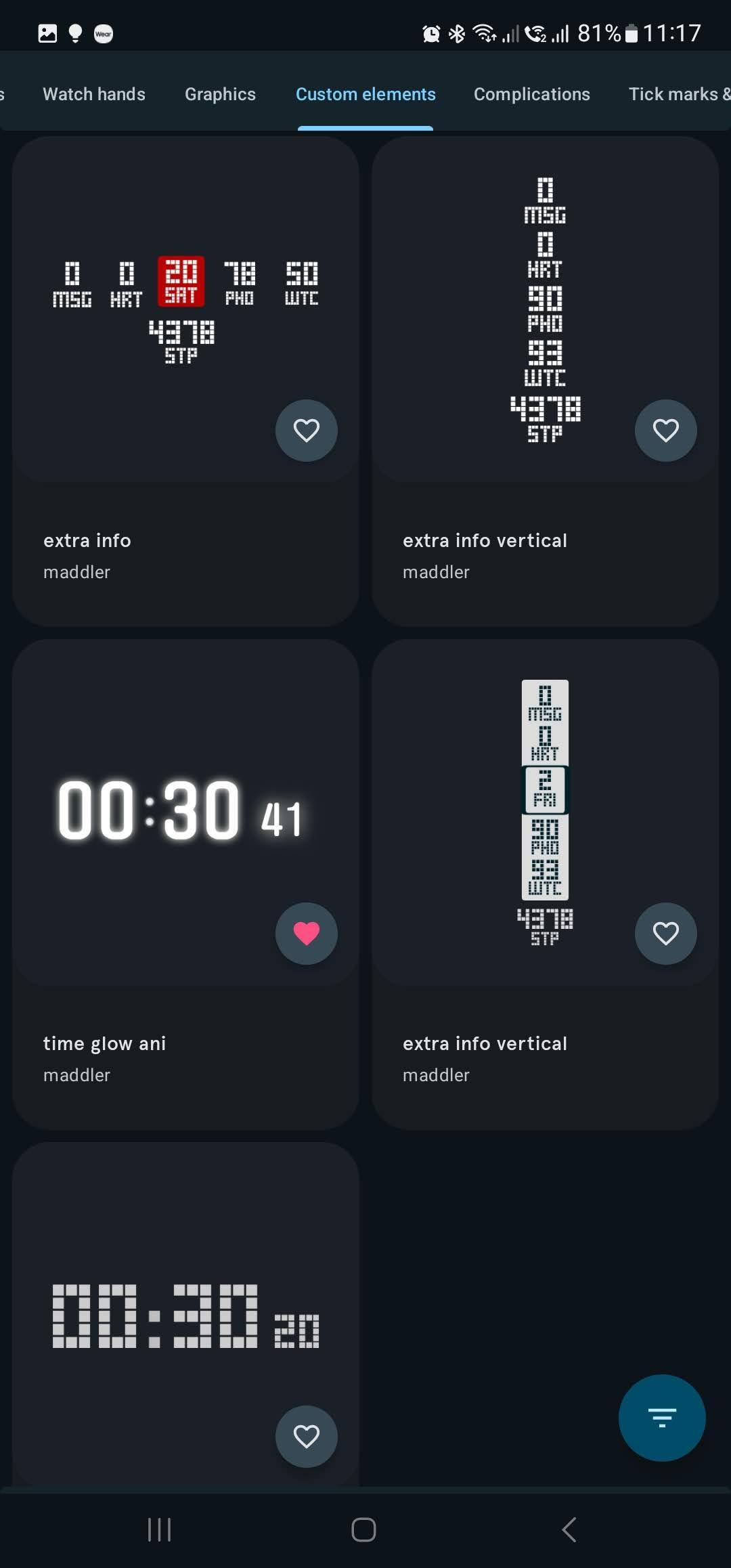731x1568 pixels.
Task: Open the 'time glow ani' card
Action: (185, 884)
